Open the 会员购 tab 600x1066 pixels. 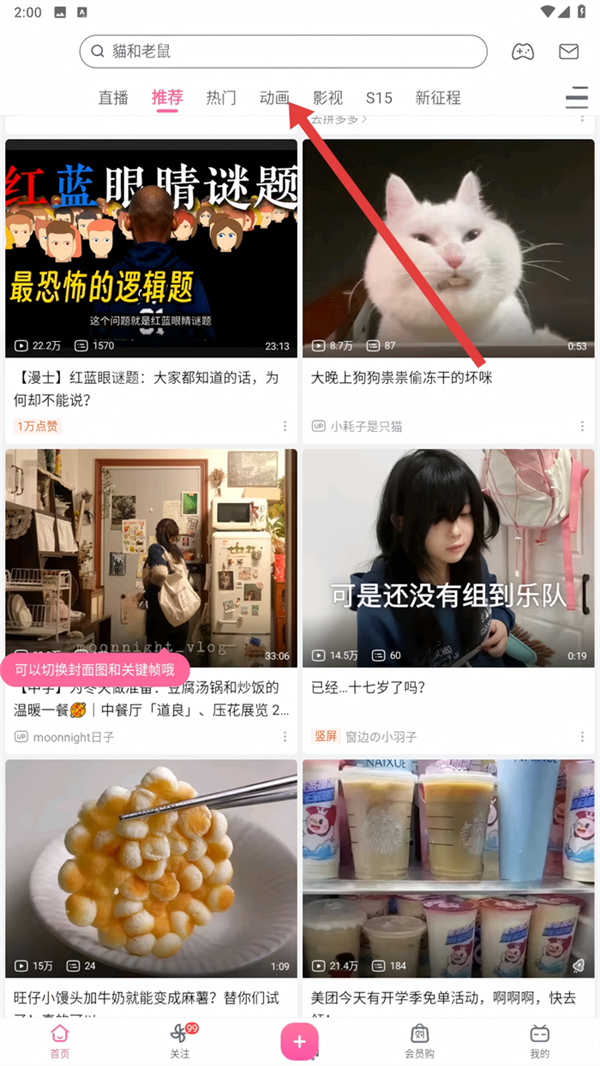coord(420,1040)
